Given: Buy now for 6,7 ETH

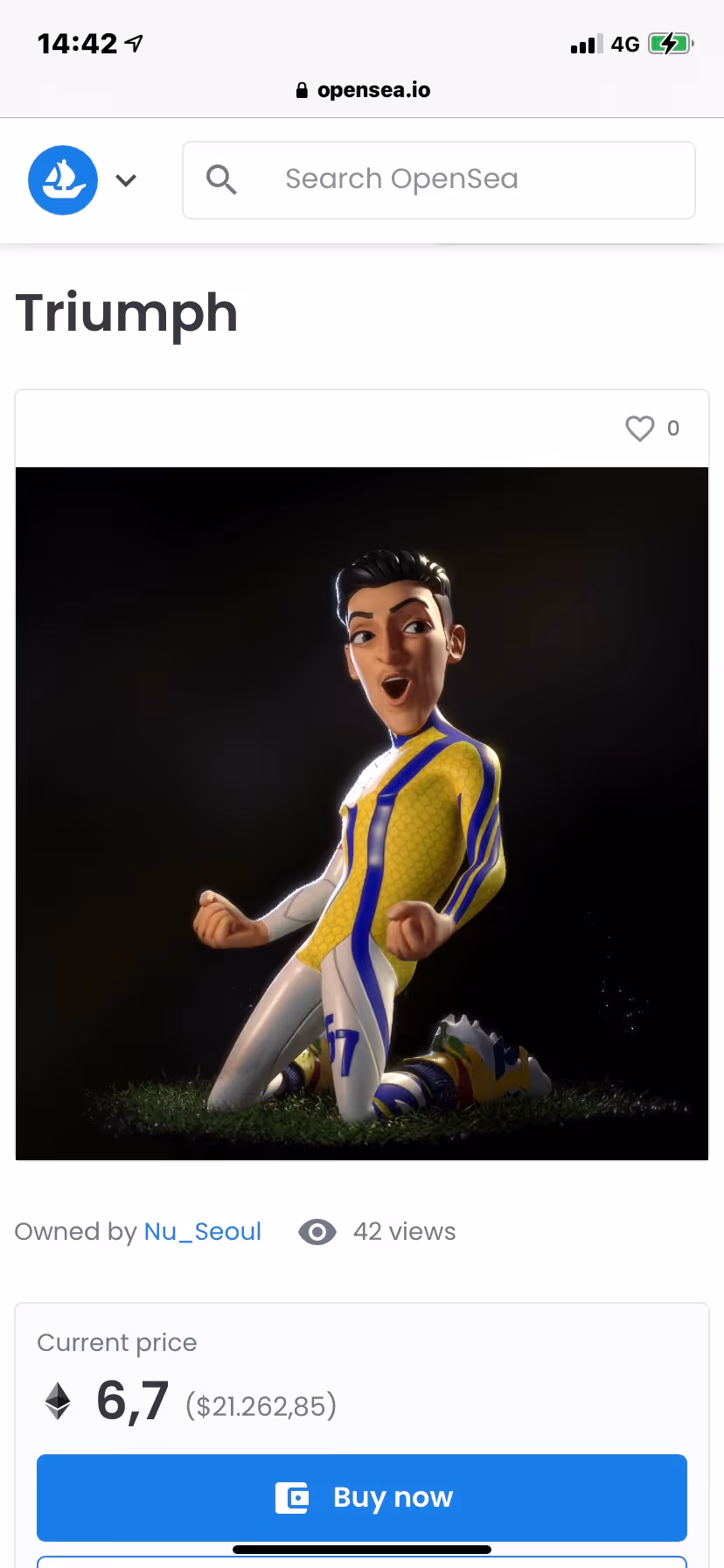Looking at the screenshot, I should click(362, 1497).
